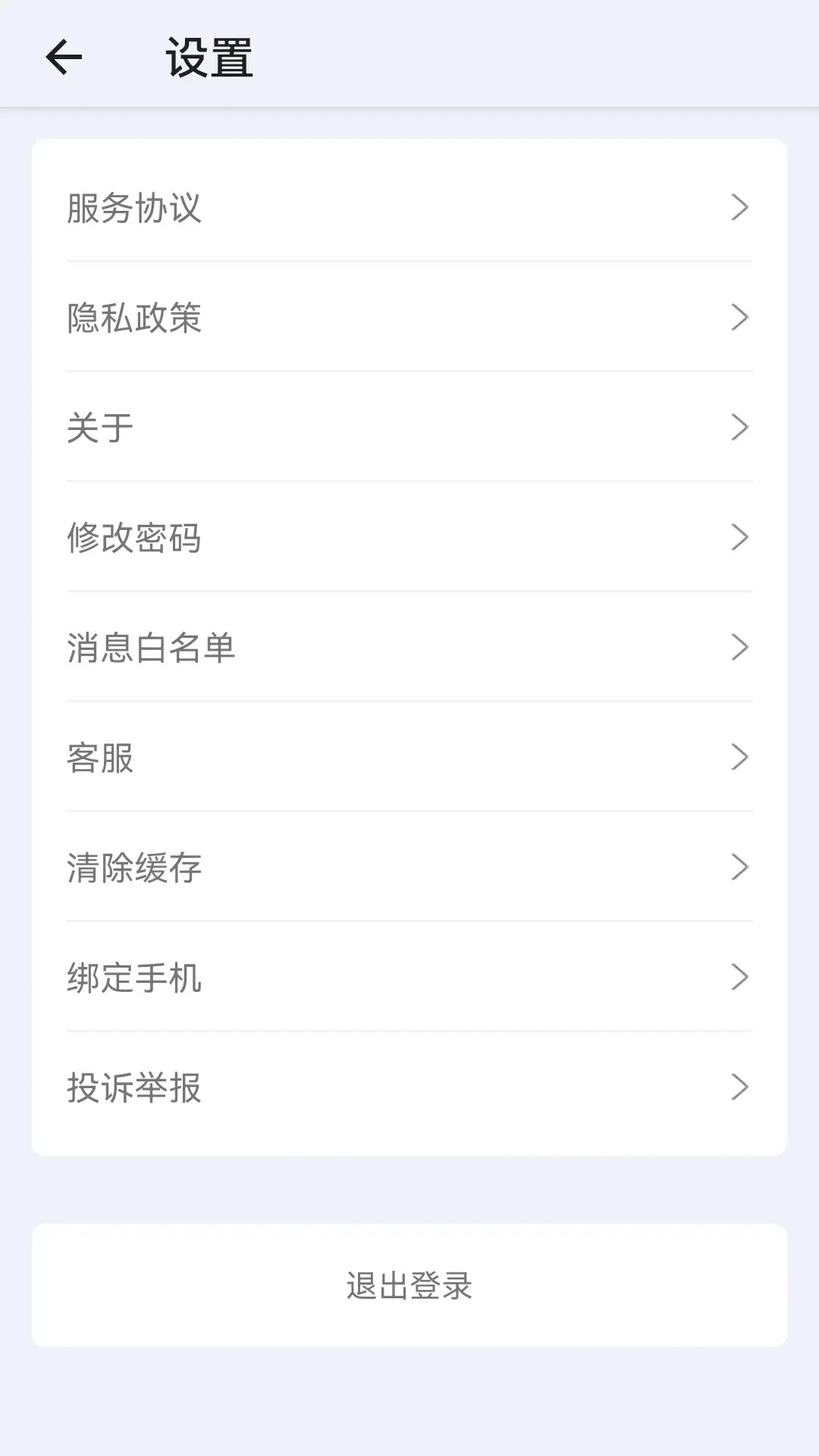819x1456 pixels.
Task: Open 绑定手机 phone binding
Action: tap(135, 977)
